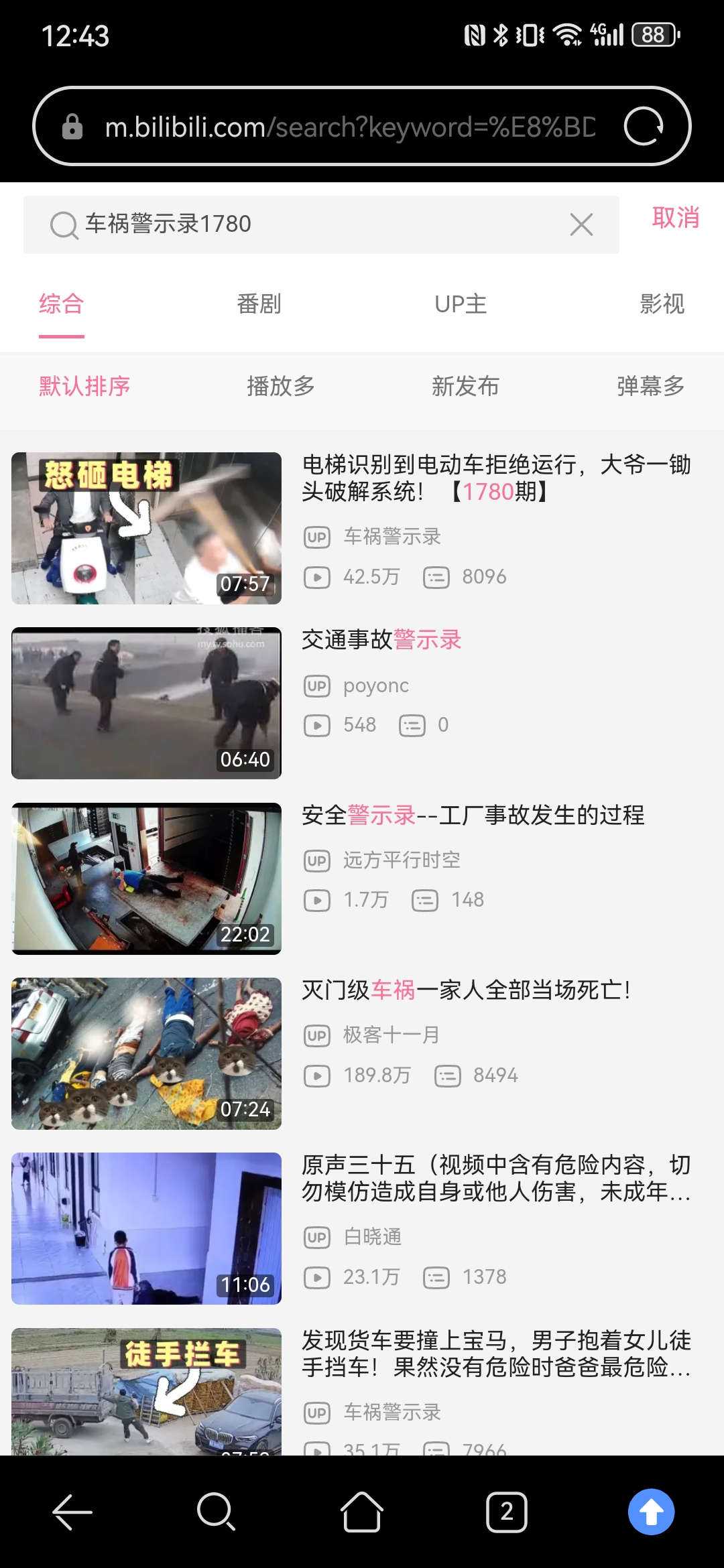Open the browser tab switcher showing 2

tap(506, 1512)
